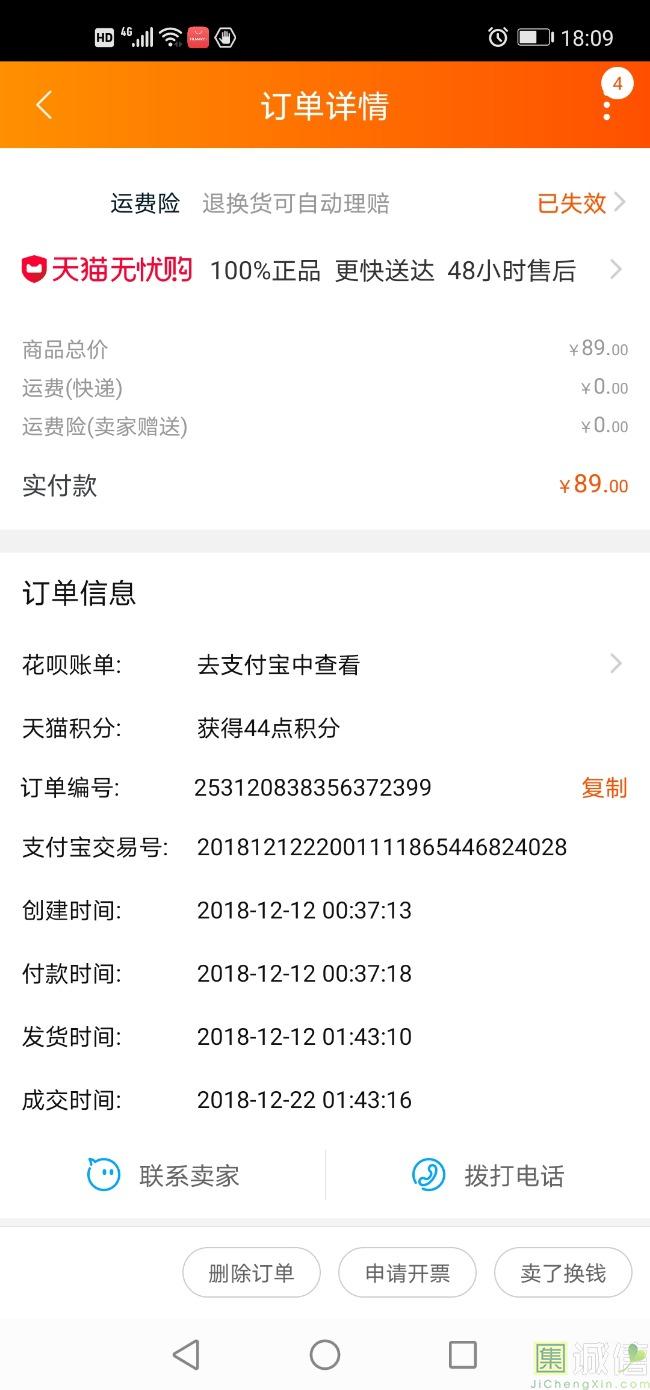650x1390 pixels.
Task: Tap 申请开票 to request an invoice
Action: pyautogui.click(x=407, y=1273)
